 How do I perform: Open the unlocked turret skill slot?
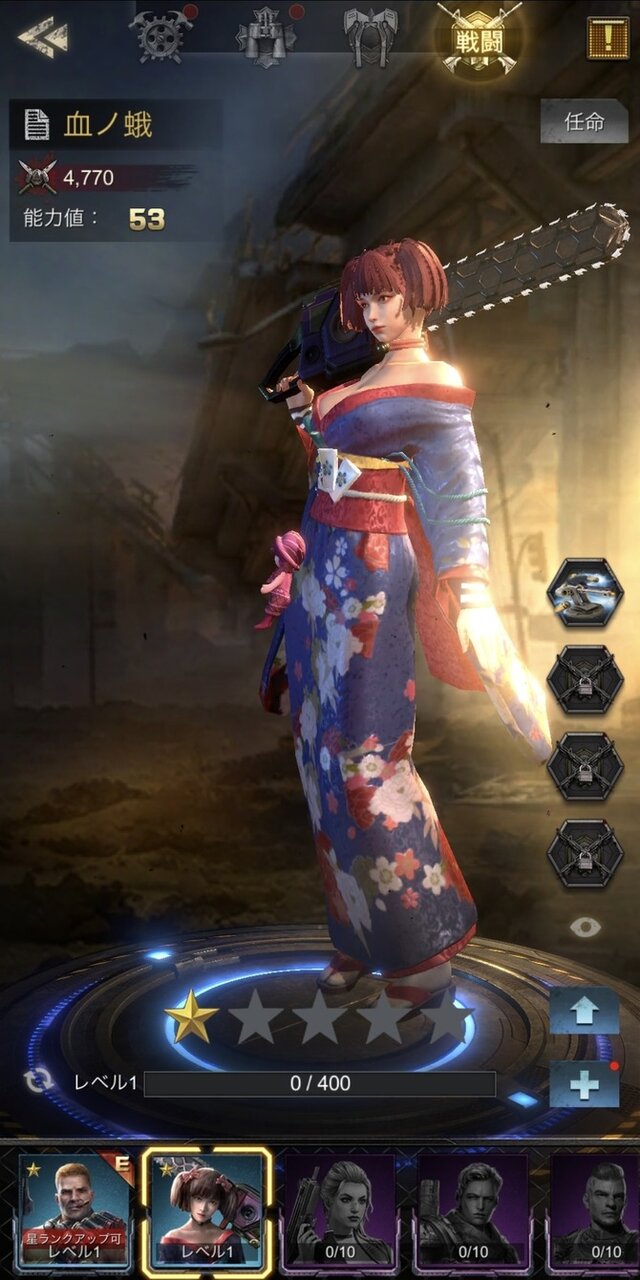pyautogui.click(x=585, y=594)
